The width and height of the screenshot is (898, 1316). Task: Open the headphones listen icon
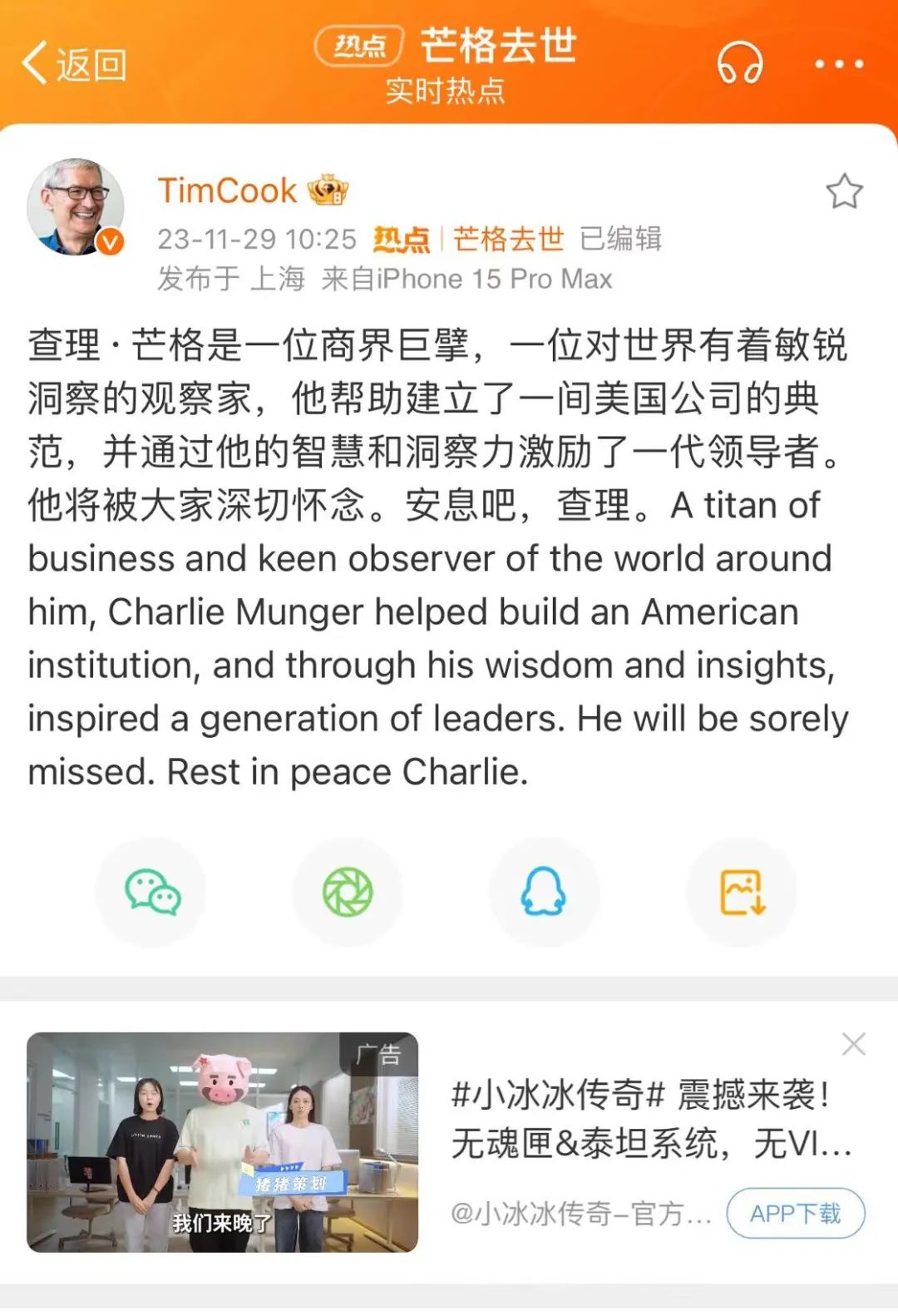[739, 64]
